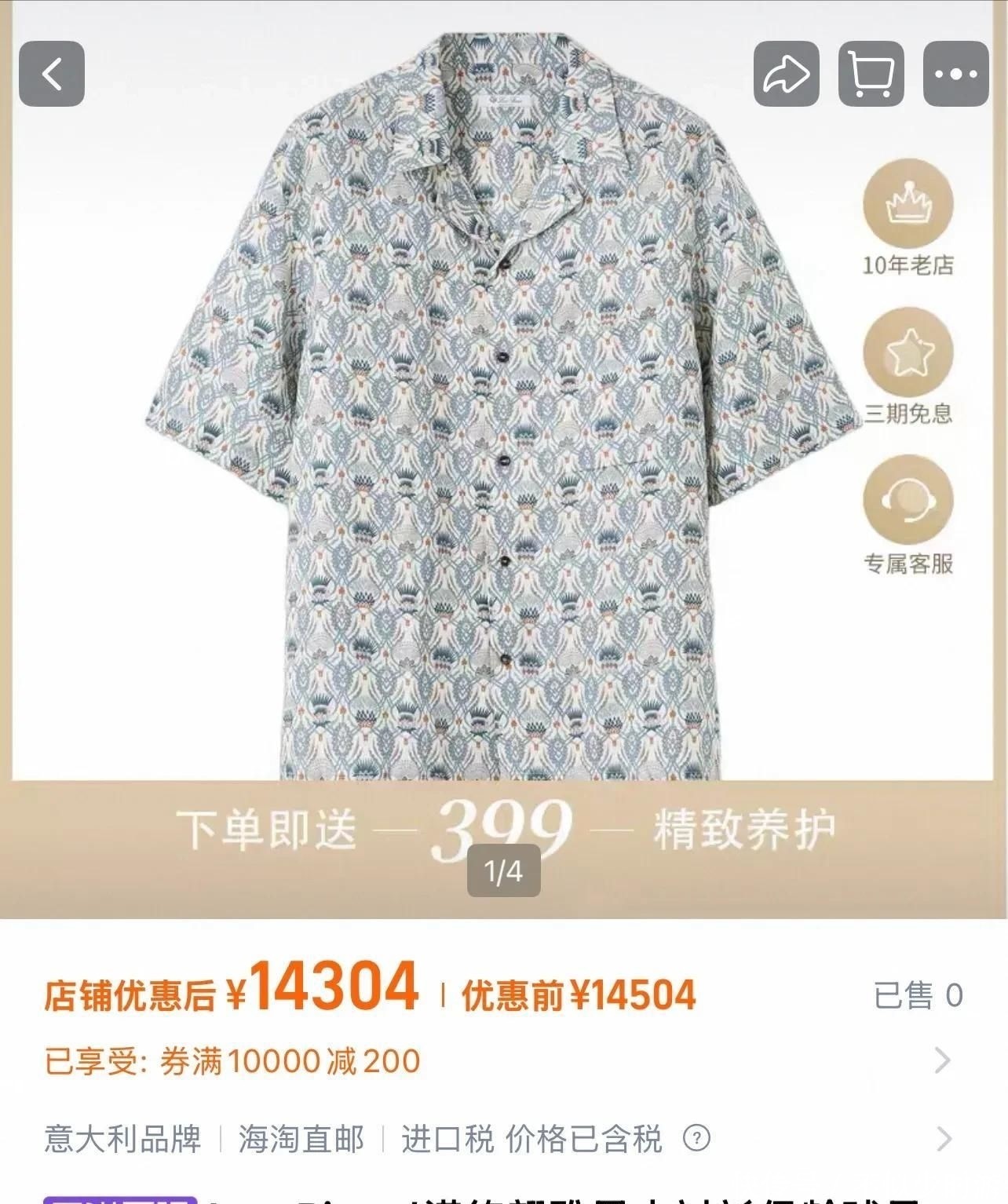Open the three-dot overflow menu
1008x1204 pixels.
coord(956,74)
